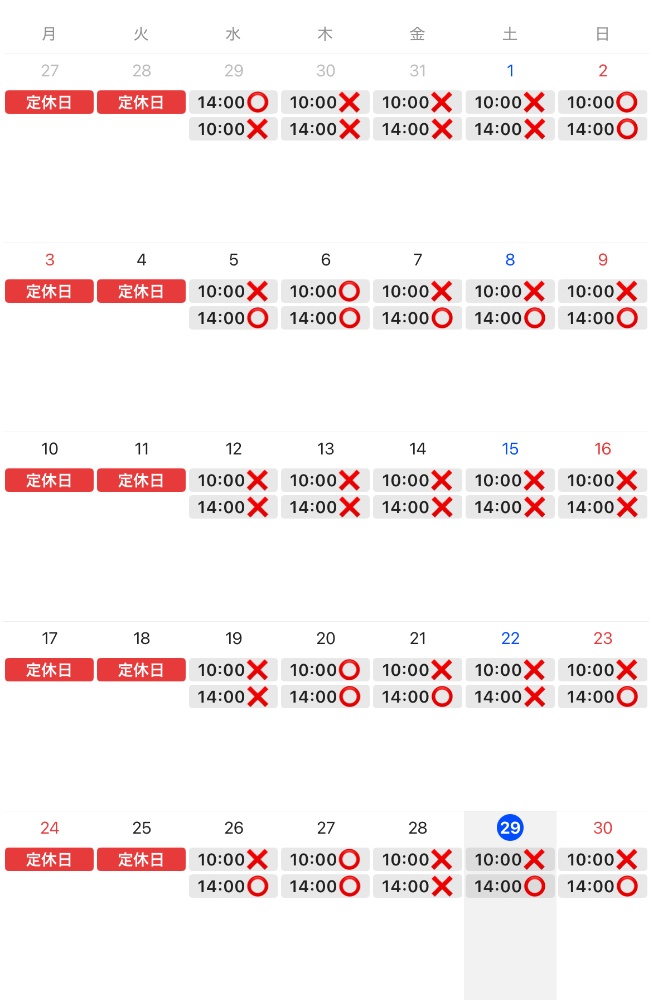Open the 10:00 slot on the 16th
Viewport: 652px width, 1000px height.
point(602,480)
